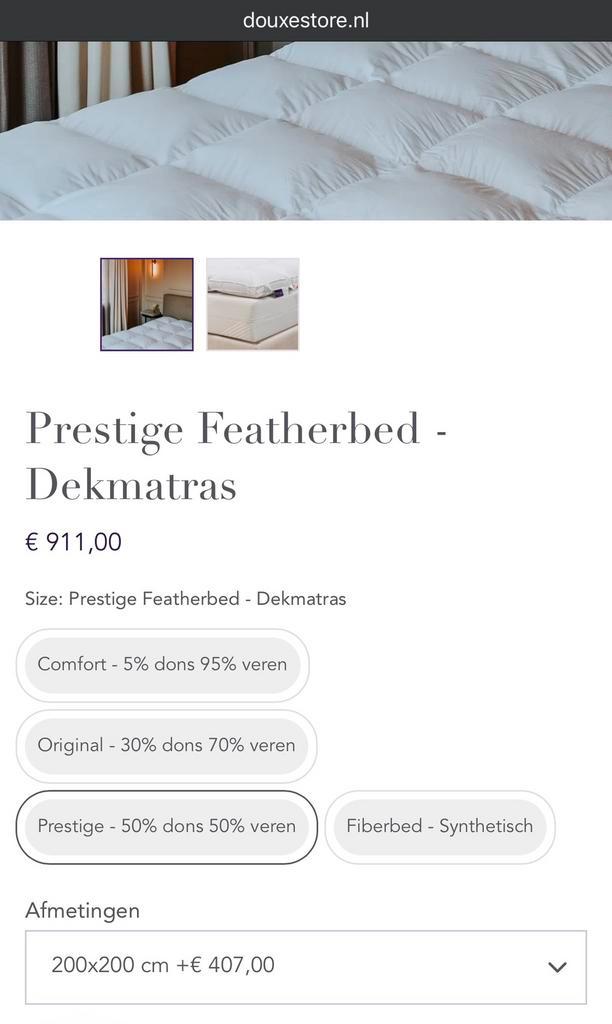Choose Comfort - 5% dons 95% veren
This screenshot has width=612, height=1024.
click(x=162, y=665)
